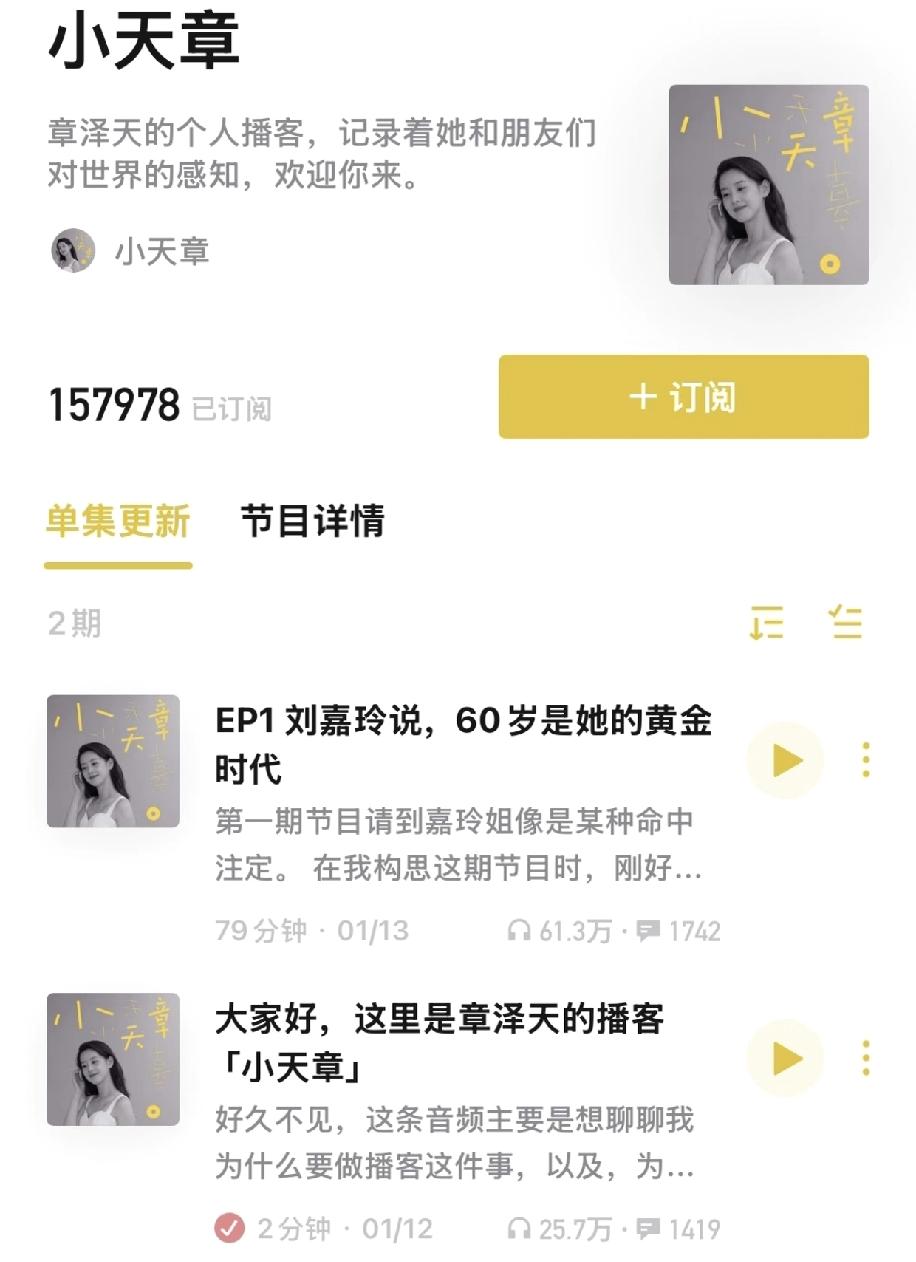Click the podcast cover artwork at top right
The width and height of the screenshot is (916, 1262).
(766, 186)
